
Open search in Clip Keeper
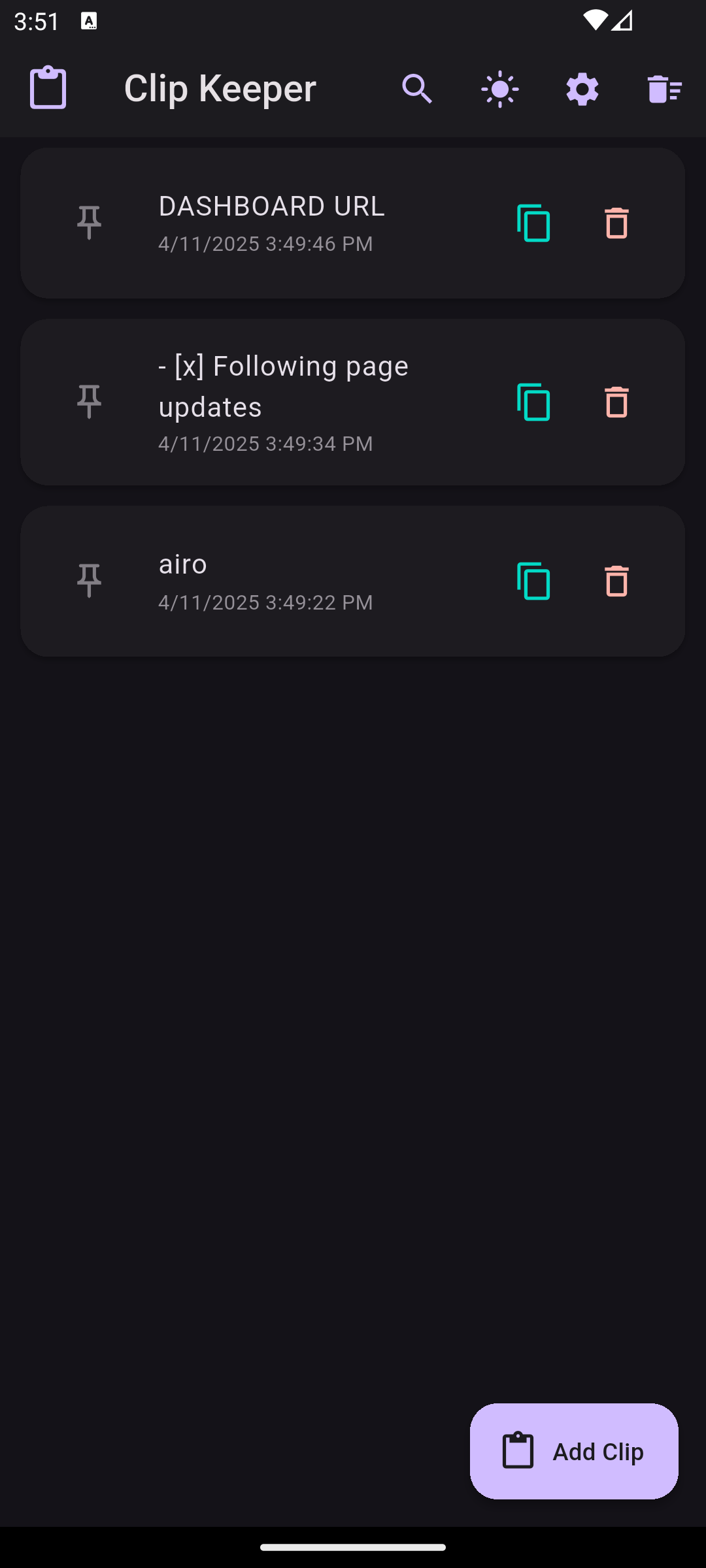(417, 88)
